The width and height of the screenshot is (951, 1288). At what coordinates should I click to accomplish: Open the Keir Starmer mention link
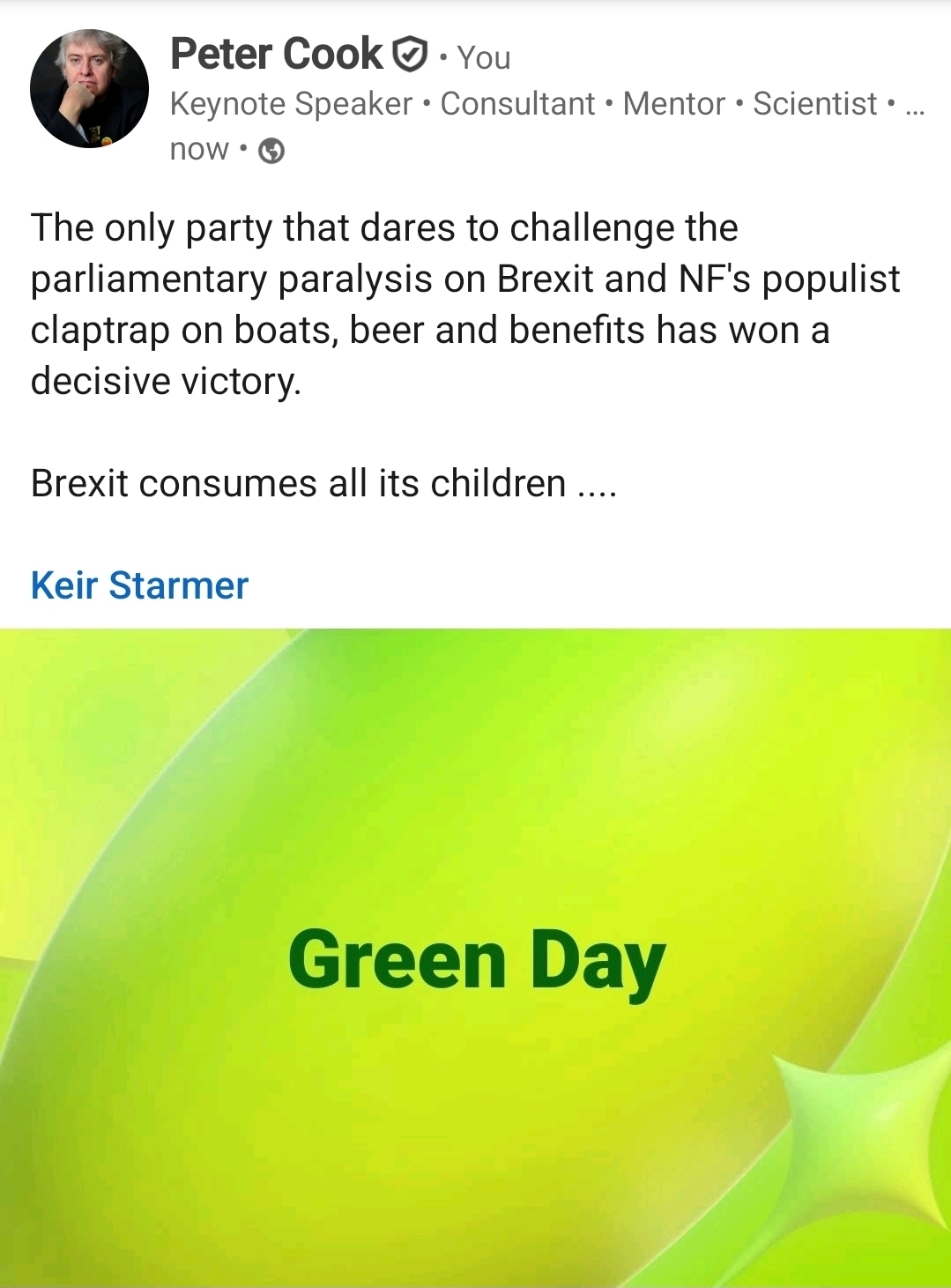tap(139, 585)
